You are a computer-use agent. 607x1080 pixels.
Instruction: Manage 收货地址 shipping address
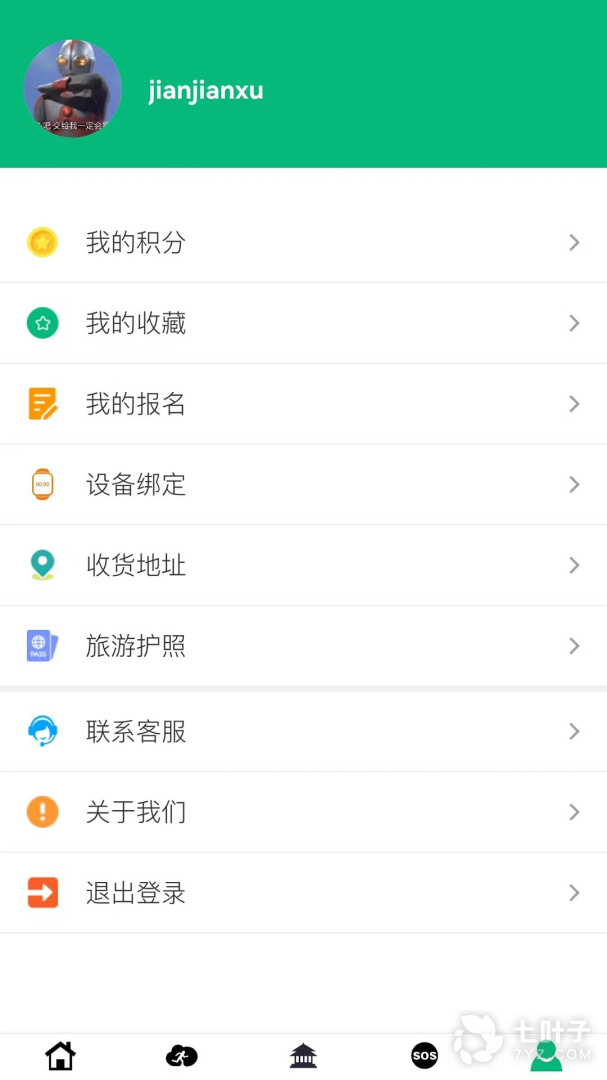pyautogui.click(x=303, y=565)
